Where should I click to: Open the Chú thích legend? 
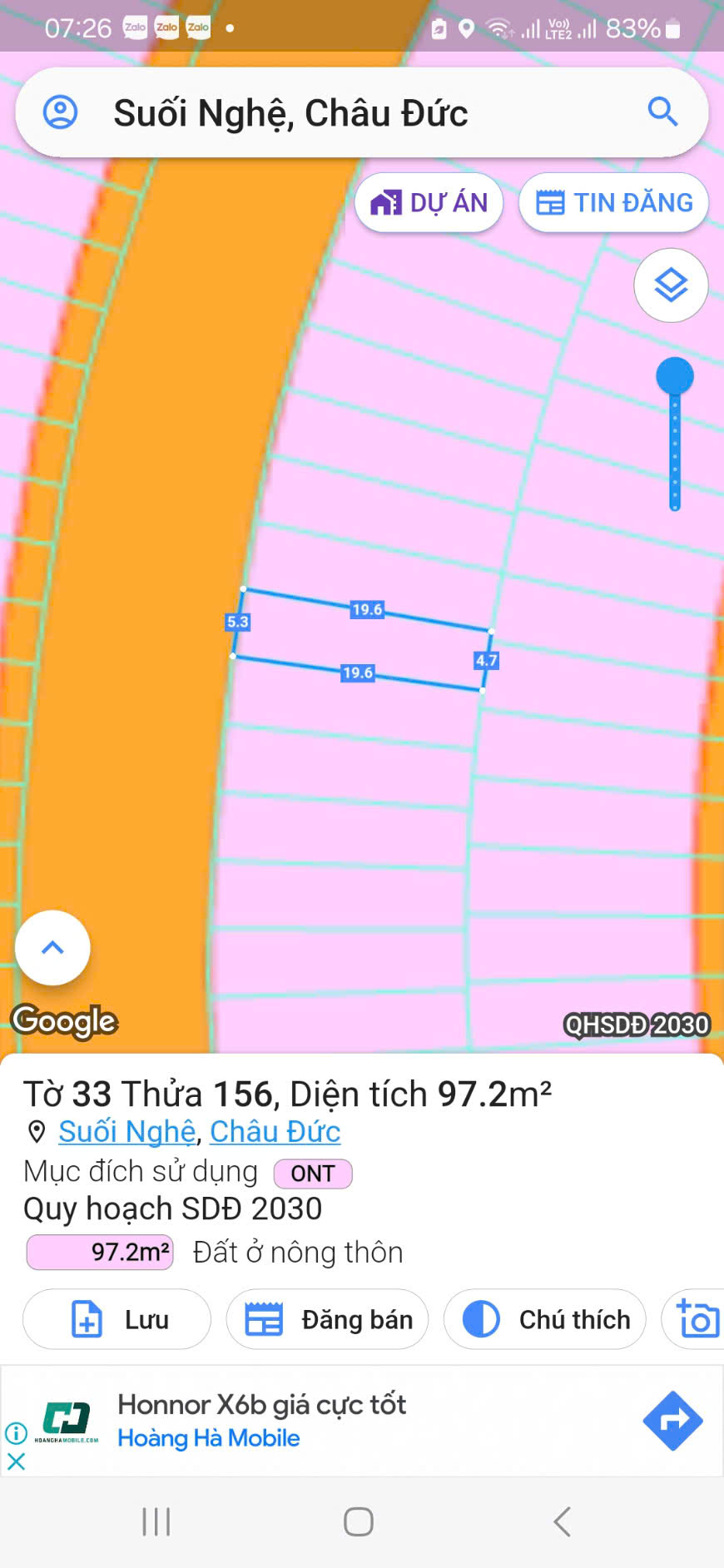pos(545,1319)
